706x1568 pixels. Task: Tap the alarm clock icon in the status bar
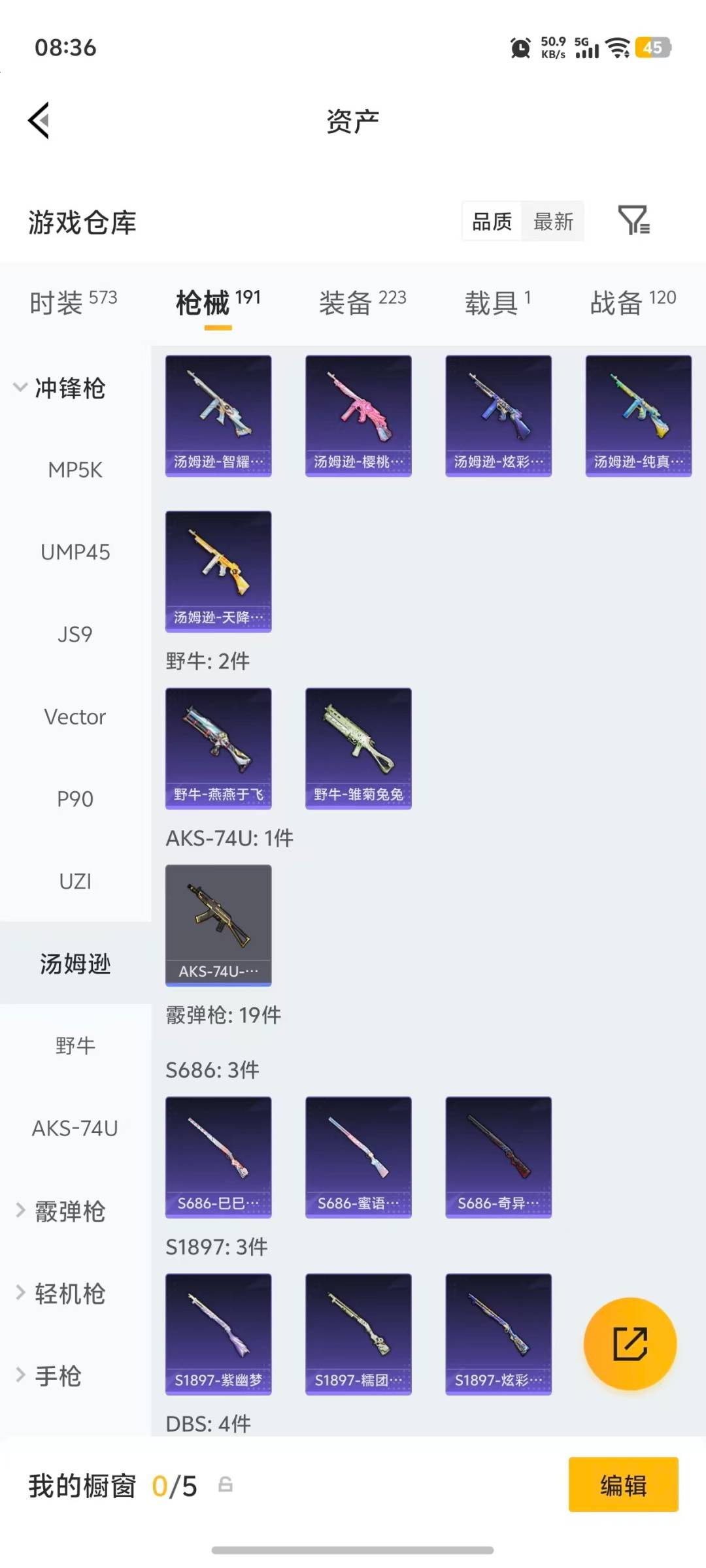[x=518, y=48]
